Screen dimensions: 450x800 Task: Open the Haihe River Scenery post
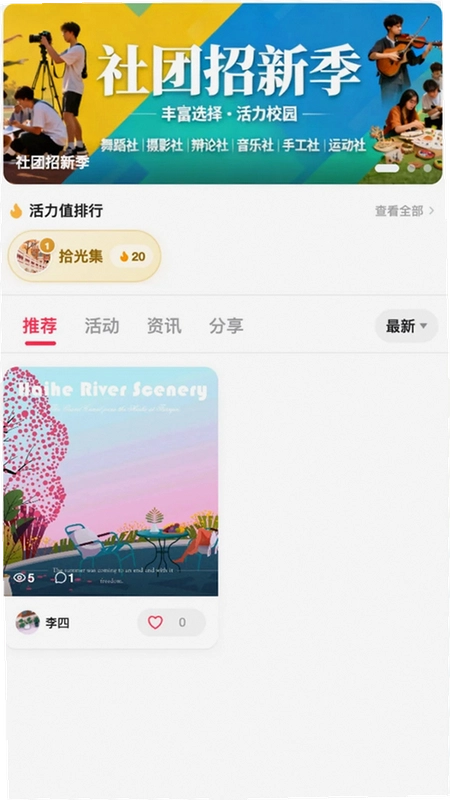pyautogui.click(x=111, y=481)
